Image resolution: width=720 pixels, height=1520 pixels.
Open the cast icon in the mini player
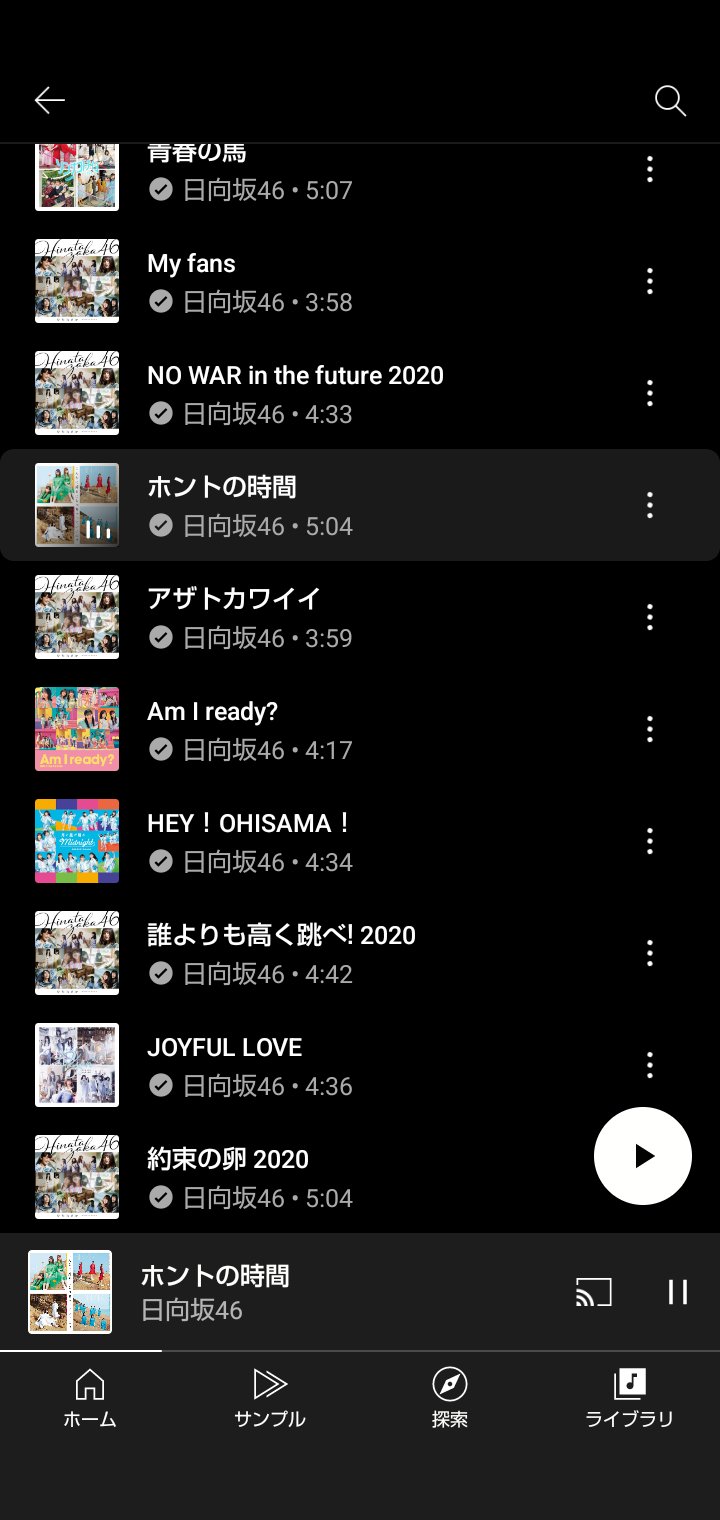click(594, 1292)
